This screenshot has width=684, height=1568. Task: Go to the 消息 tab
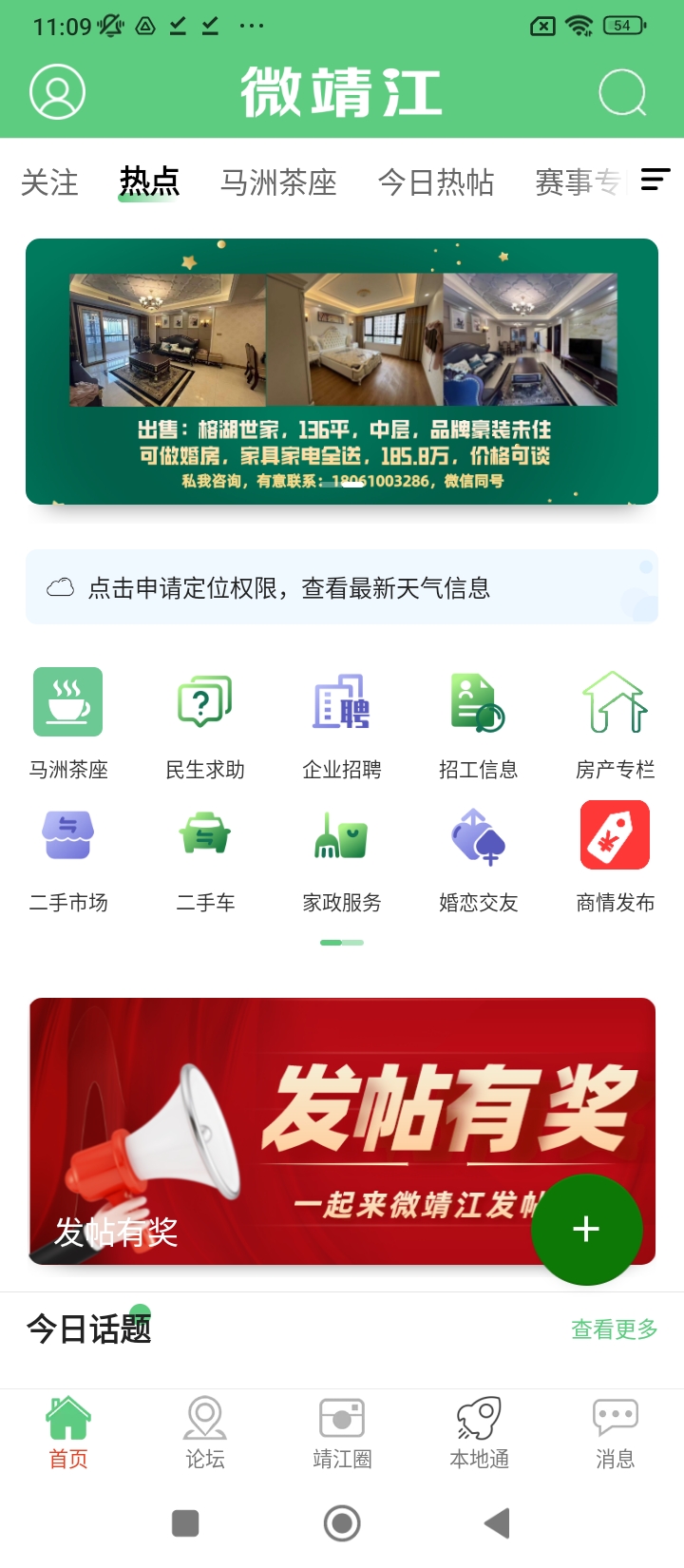tap(615, 1432)
